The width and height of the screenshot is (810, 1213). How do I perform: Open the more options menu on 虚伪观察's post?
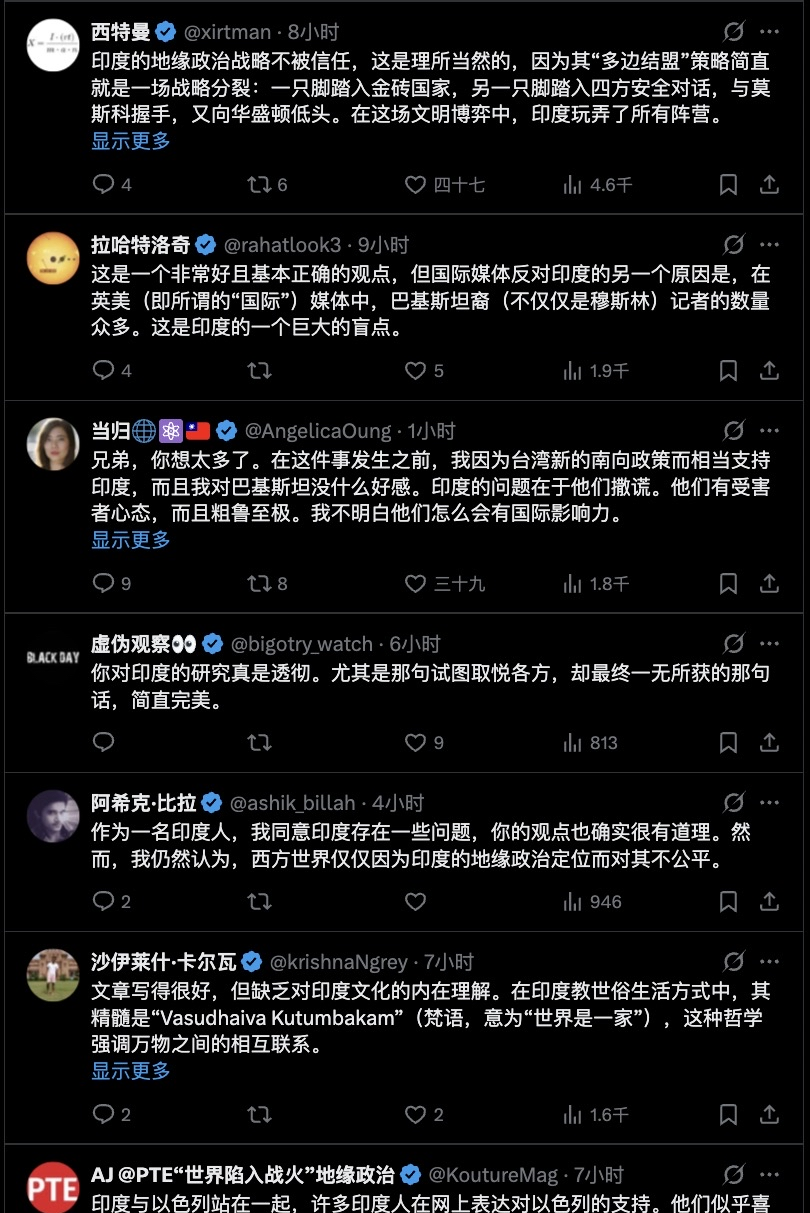click(769, 643)
